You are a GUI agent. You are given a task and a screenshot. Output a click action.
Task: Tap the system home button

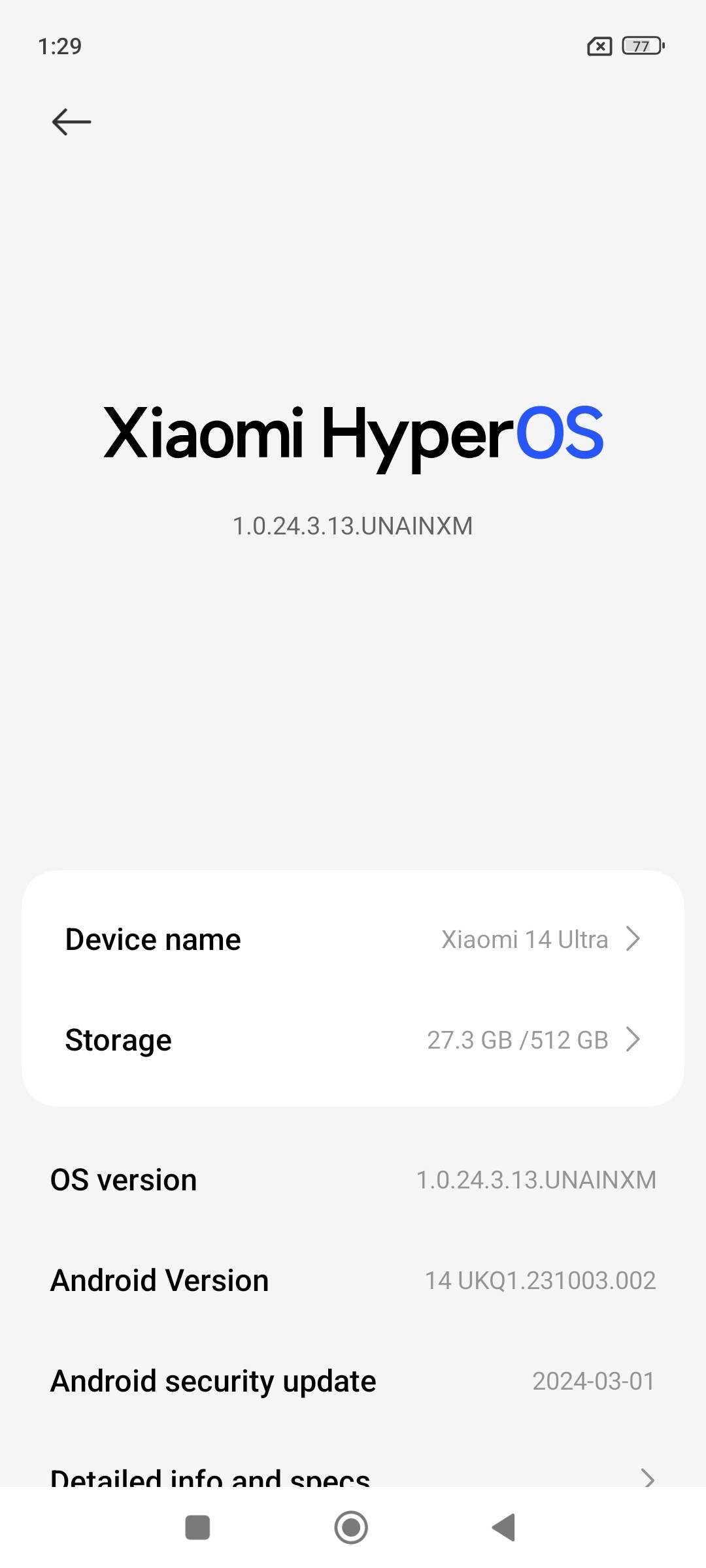(351, 1527)
